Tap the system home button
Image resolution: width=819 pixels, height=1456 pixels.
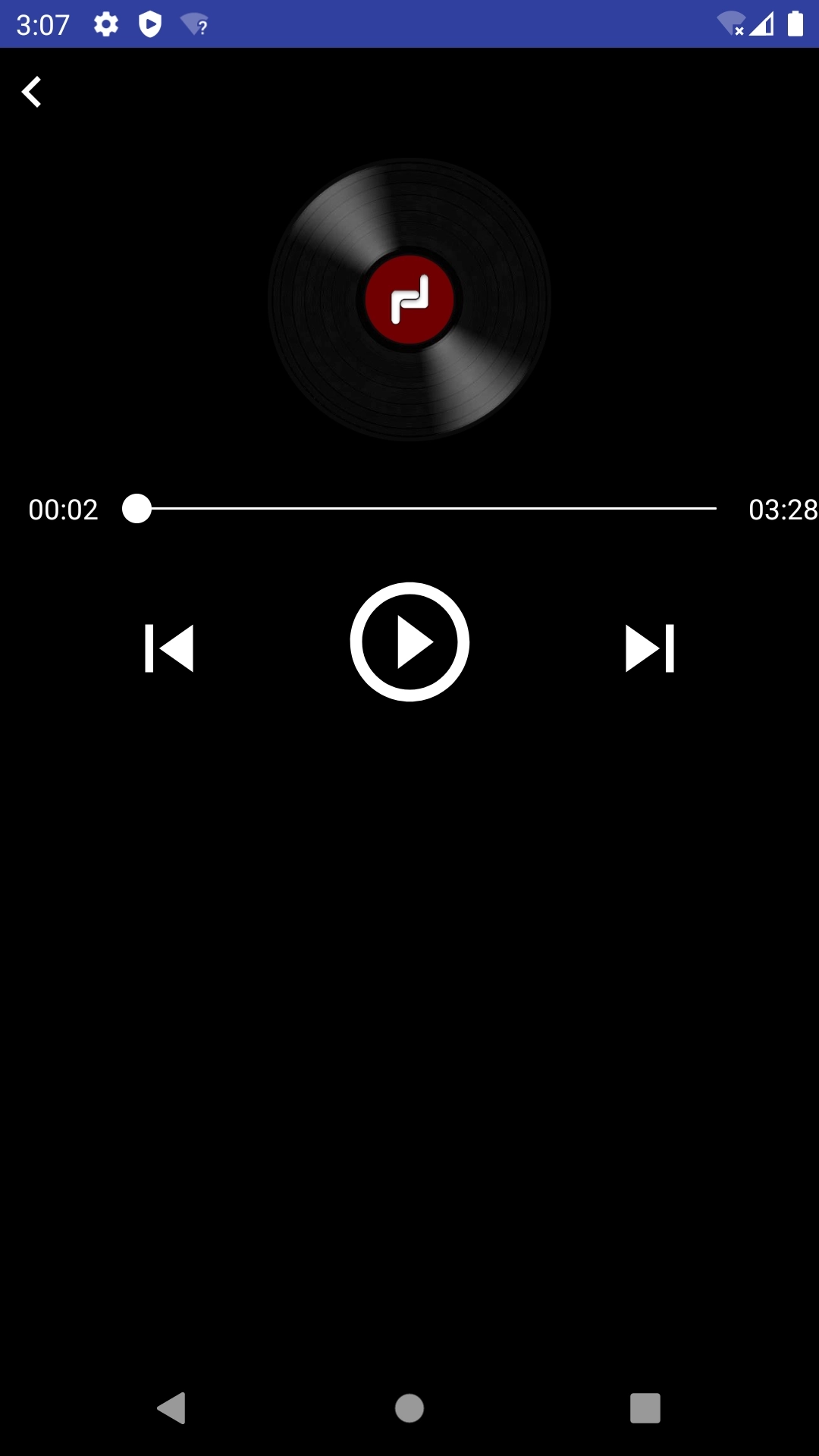click(409, 1408)
